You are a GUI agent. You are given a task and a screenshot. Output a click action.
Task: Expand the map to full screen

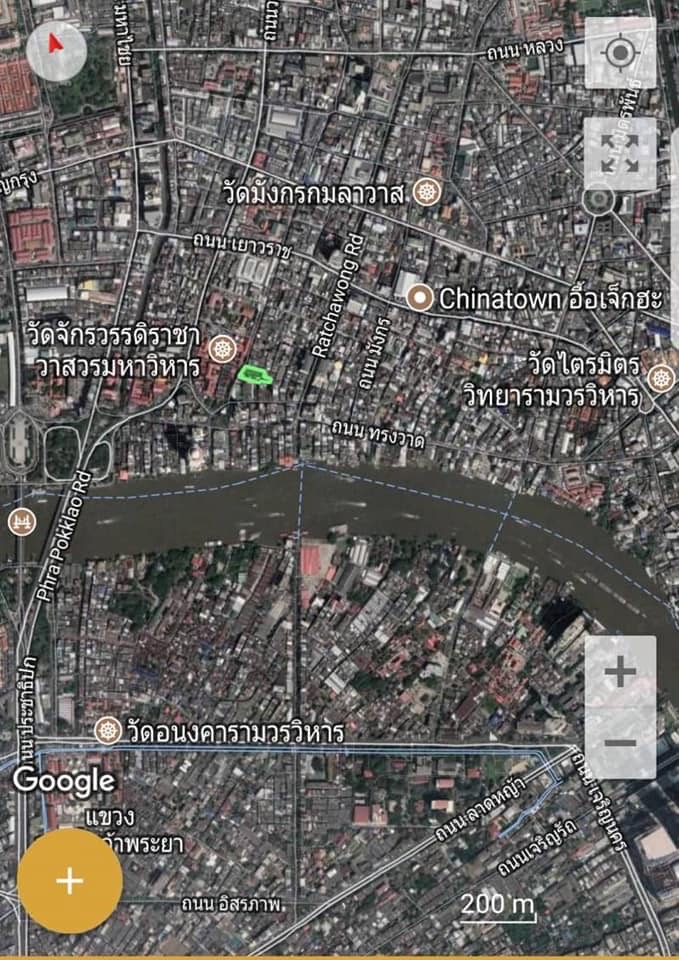(620, 155)
